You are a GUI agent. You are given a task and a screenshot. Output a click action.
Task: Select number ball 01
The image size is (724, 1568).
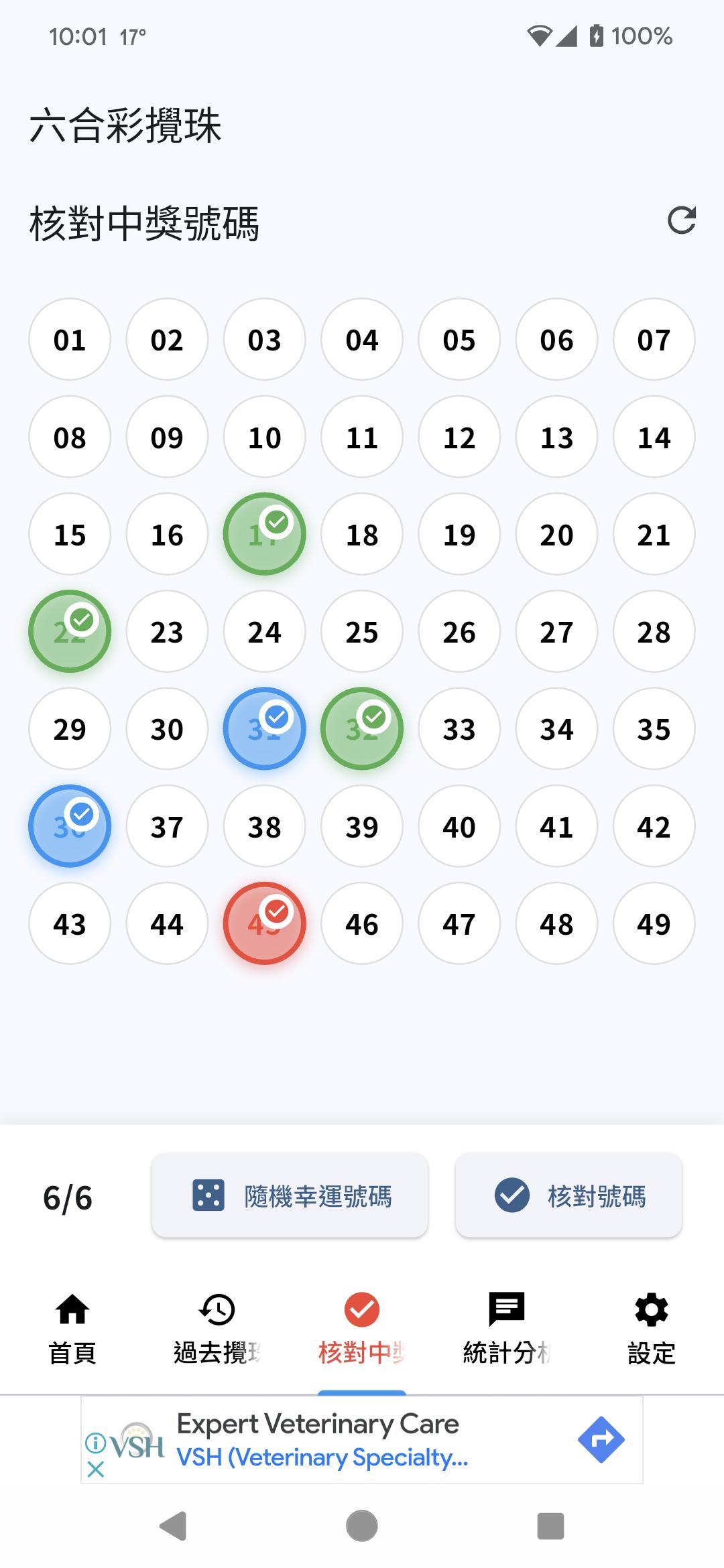click(70, 340)
